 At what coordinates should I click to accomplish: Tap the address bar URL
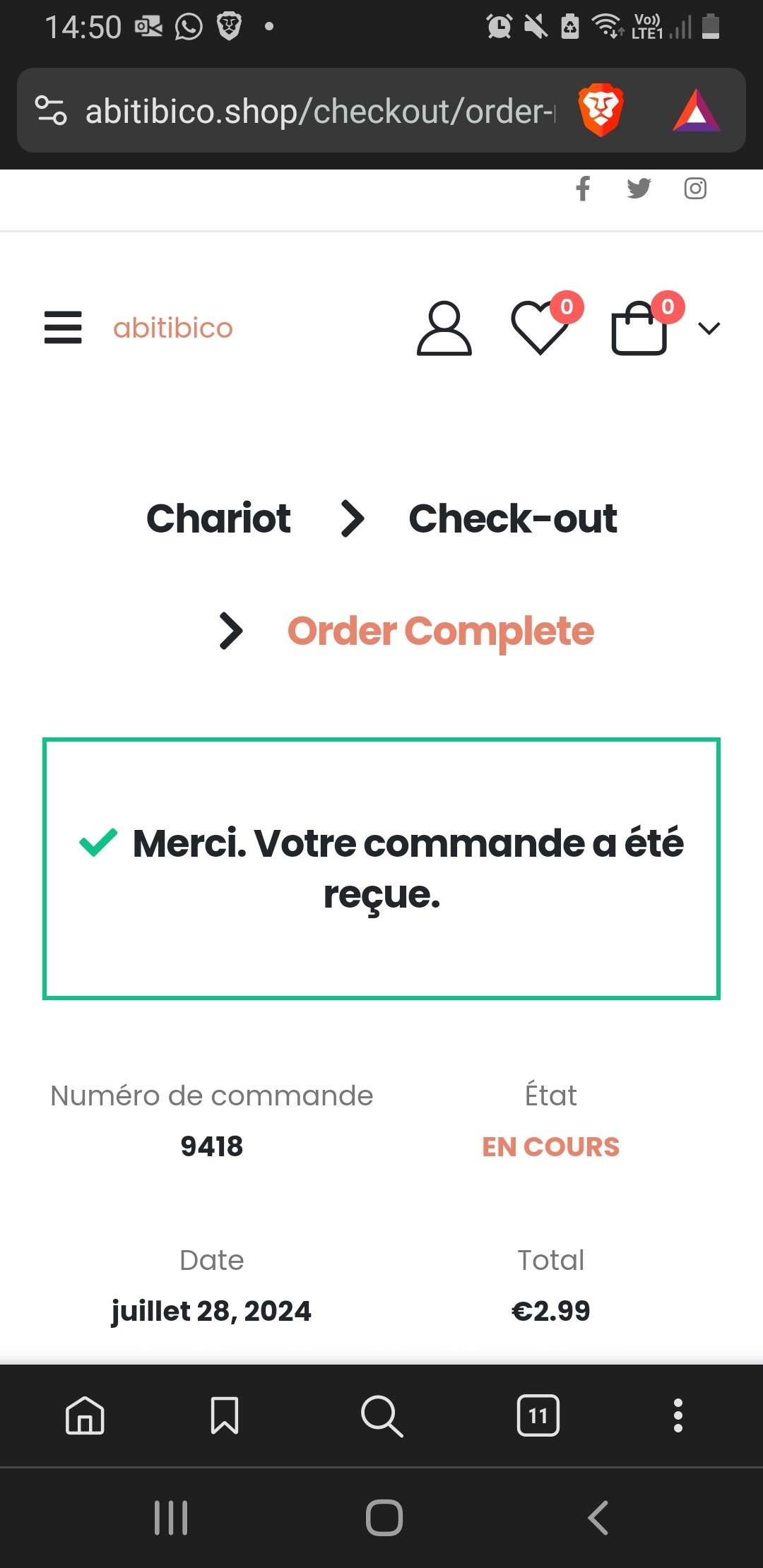coord(319,111)
